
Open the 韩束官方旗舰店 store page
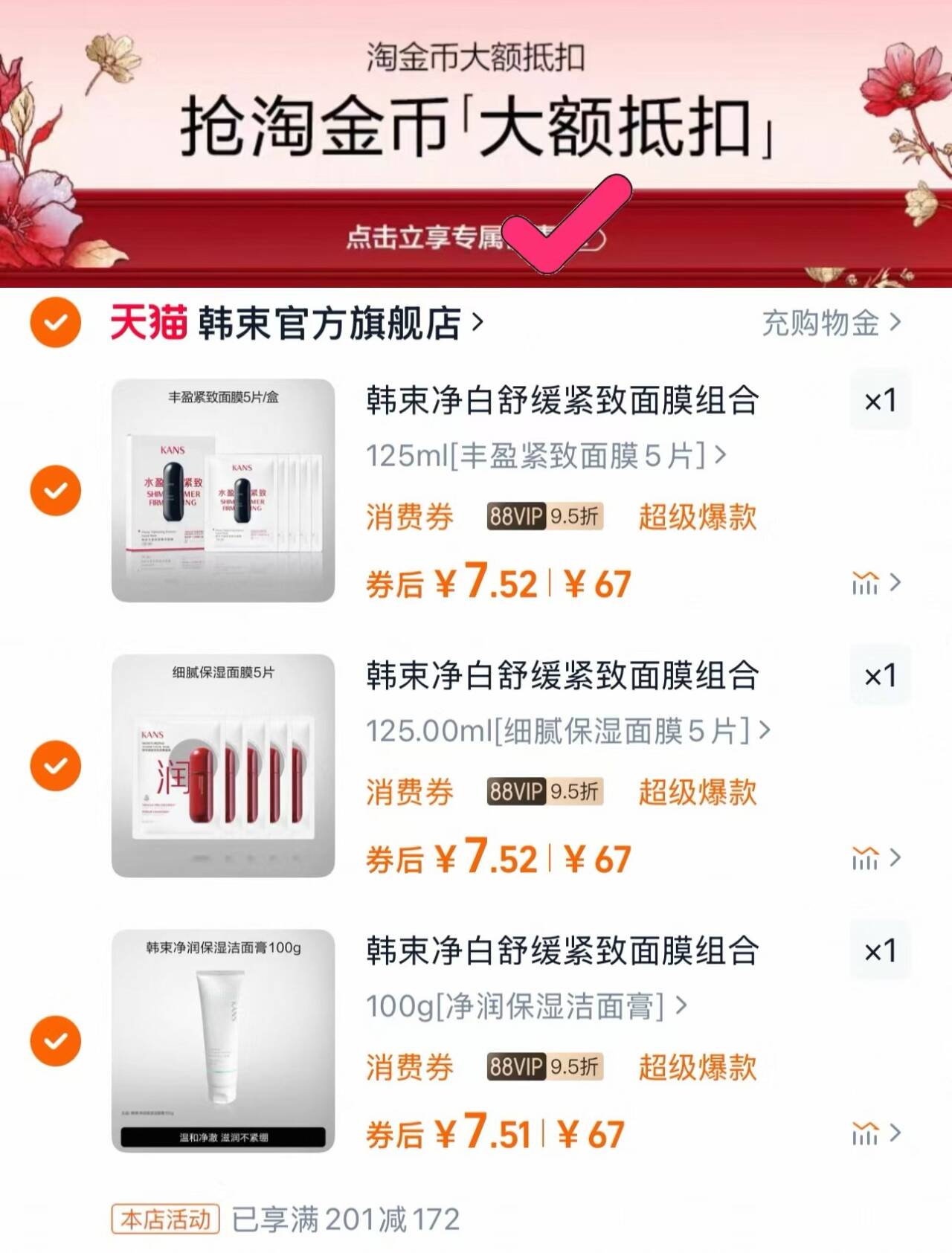click(331, 323)
